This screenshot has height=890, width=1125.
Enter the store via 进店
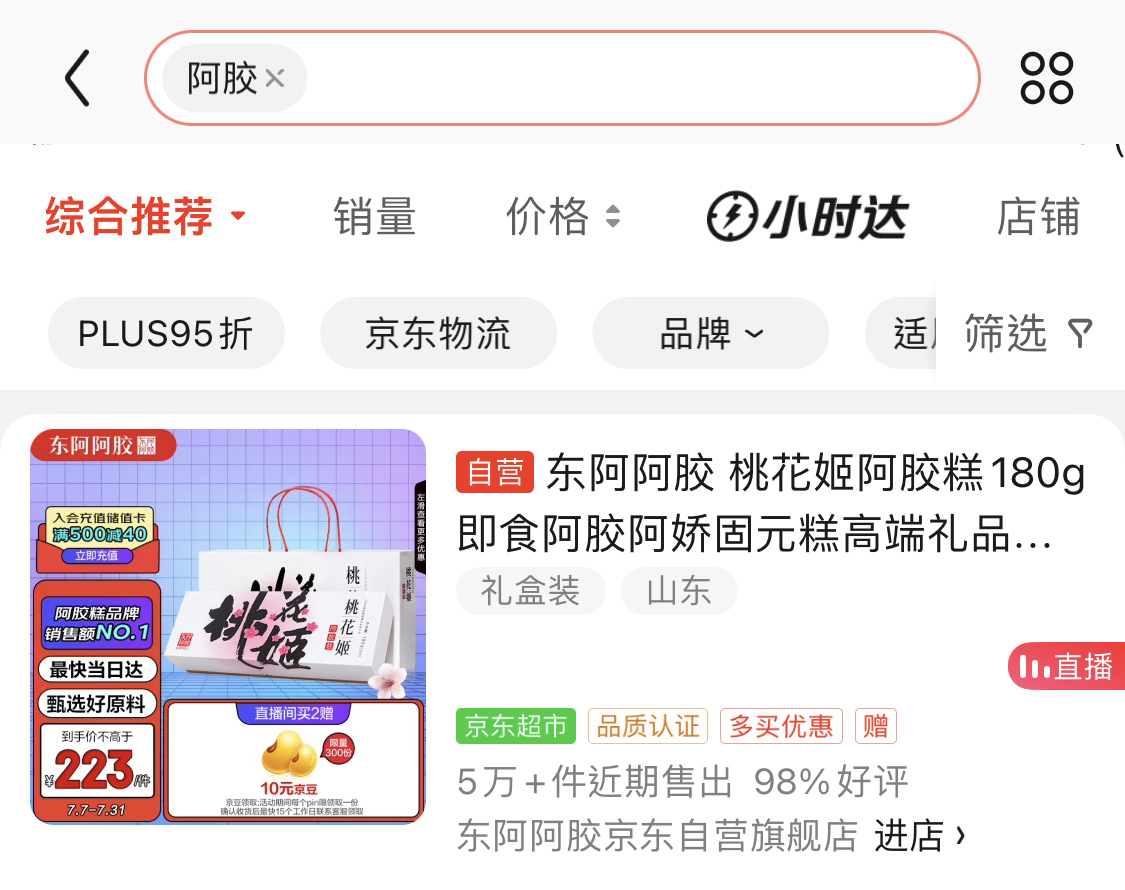[x=920, y=835]
